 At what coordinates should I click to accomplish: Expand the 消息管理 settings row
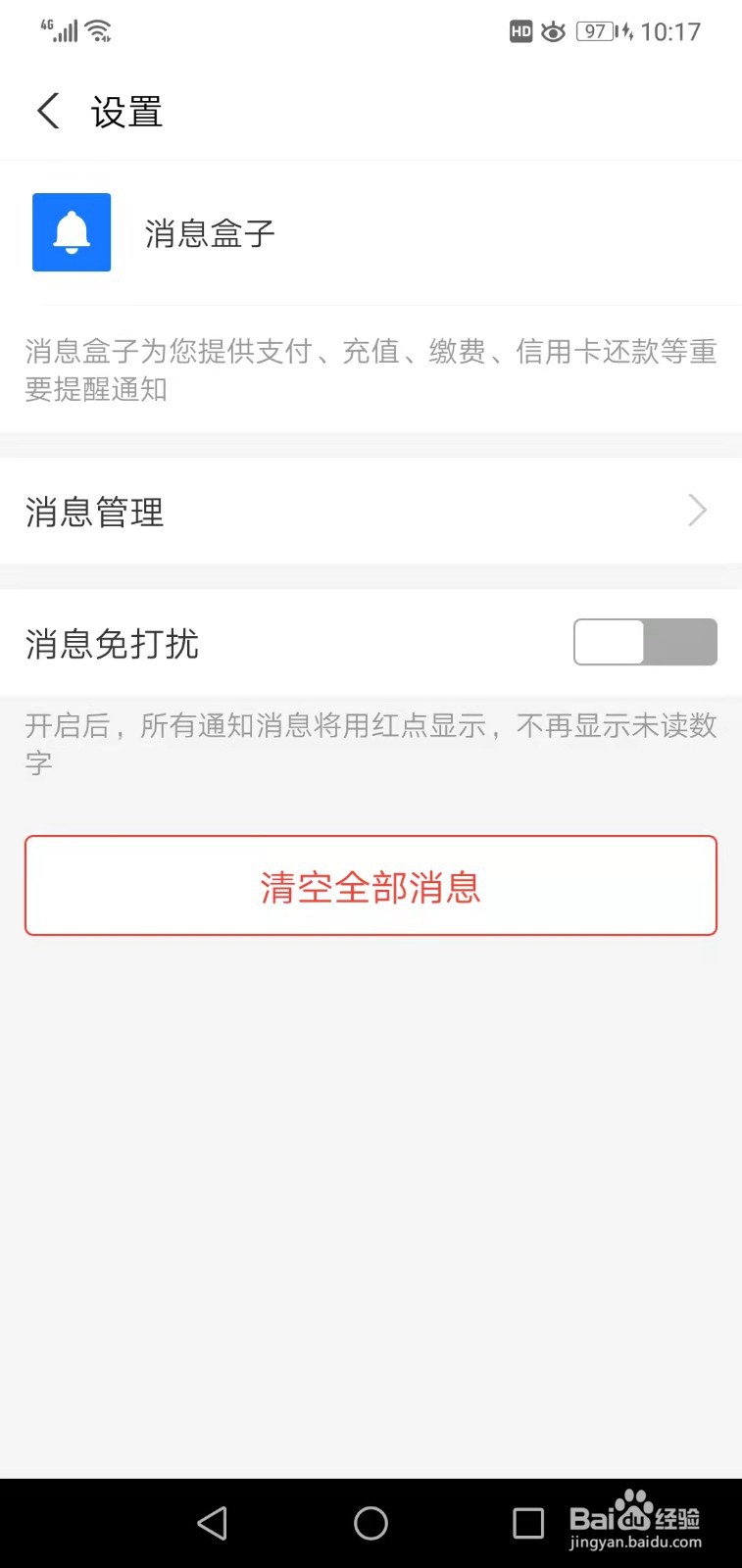[x=371, y=512]
